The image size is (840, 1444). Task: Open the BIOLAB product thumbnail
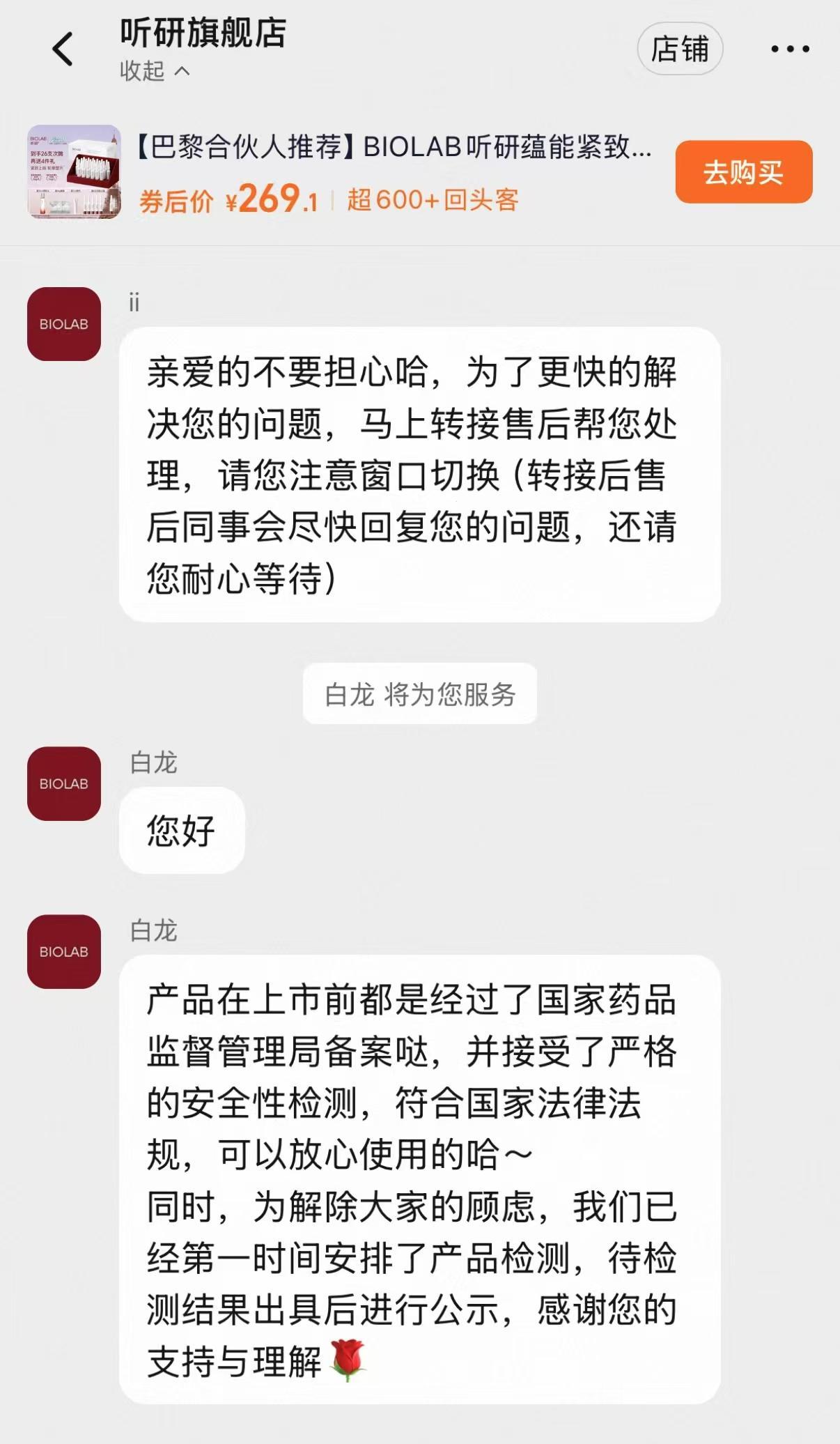pyautogui.click(x=74, y=172)
